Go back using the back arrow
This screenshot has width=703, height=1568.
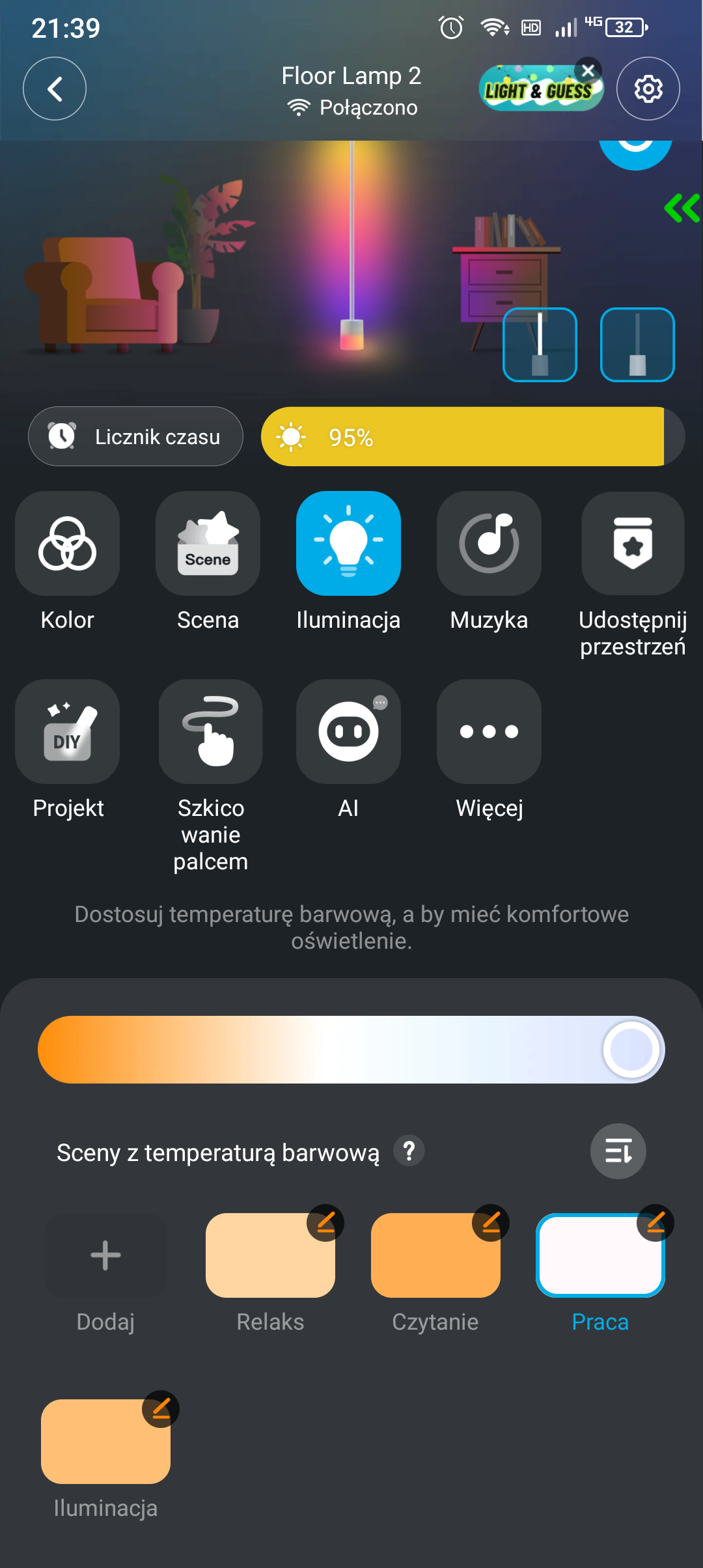click(55, 89)
